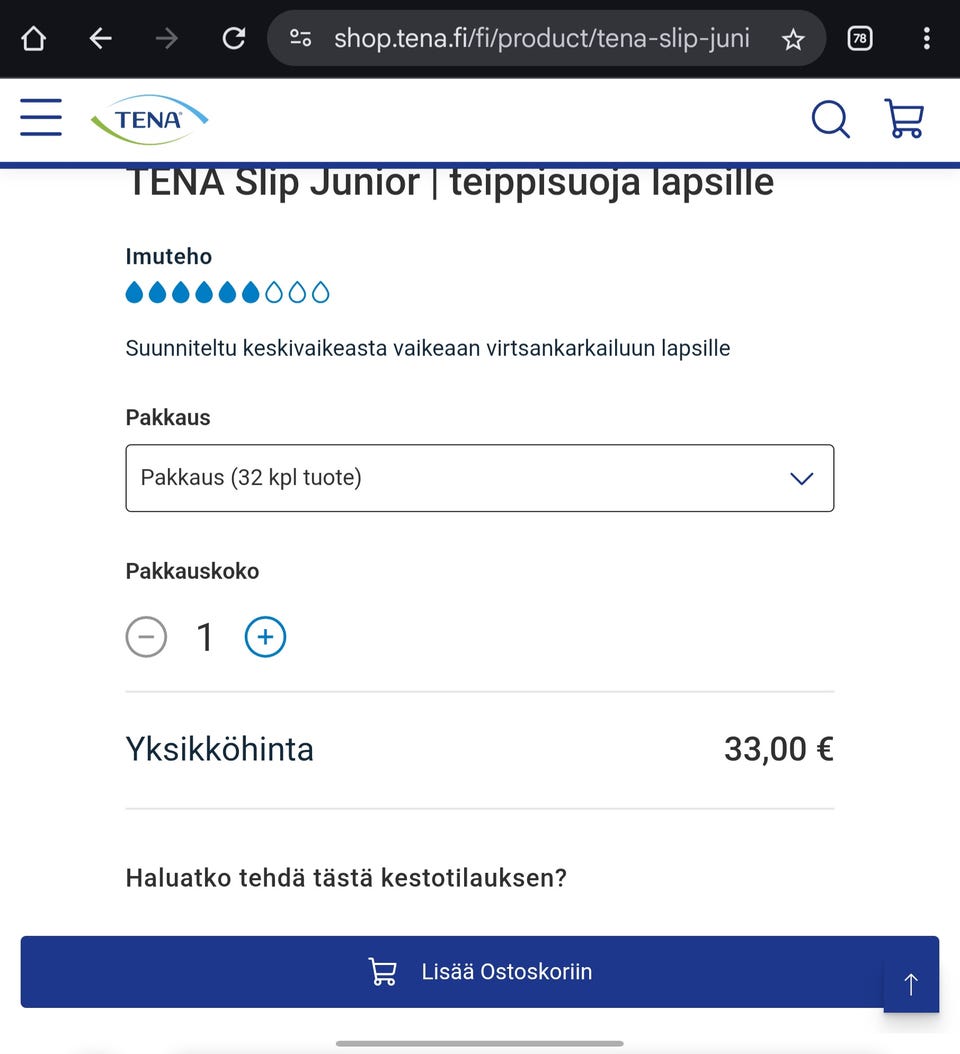This screenshot has height=1054, width=960.
Task: Open the Pakkaus package selector
Action: click(x=480, y=478)
